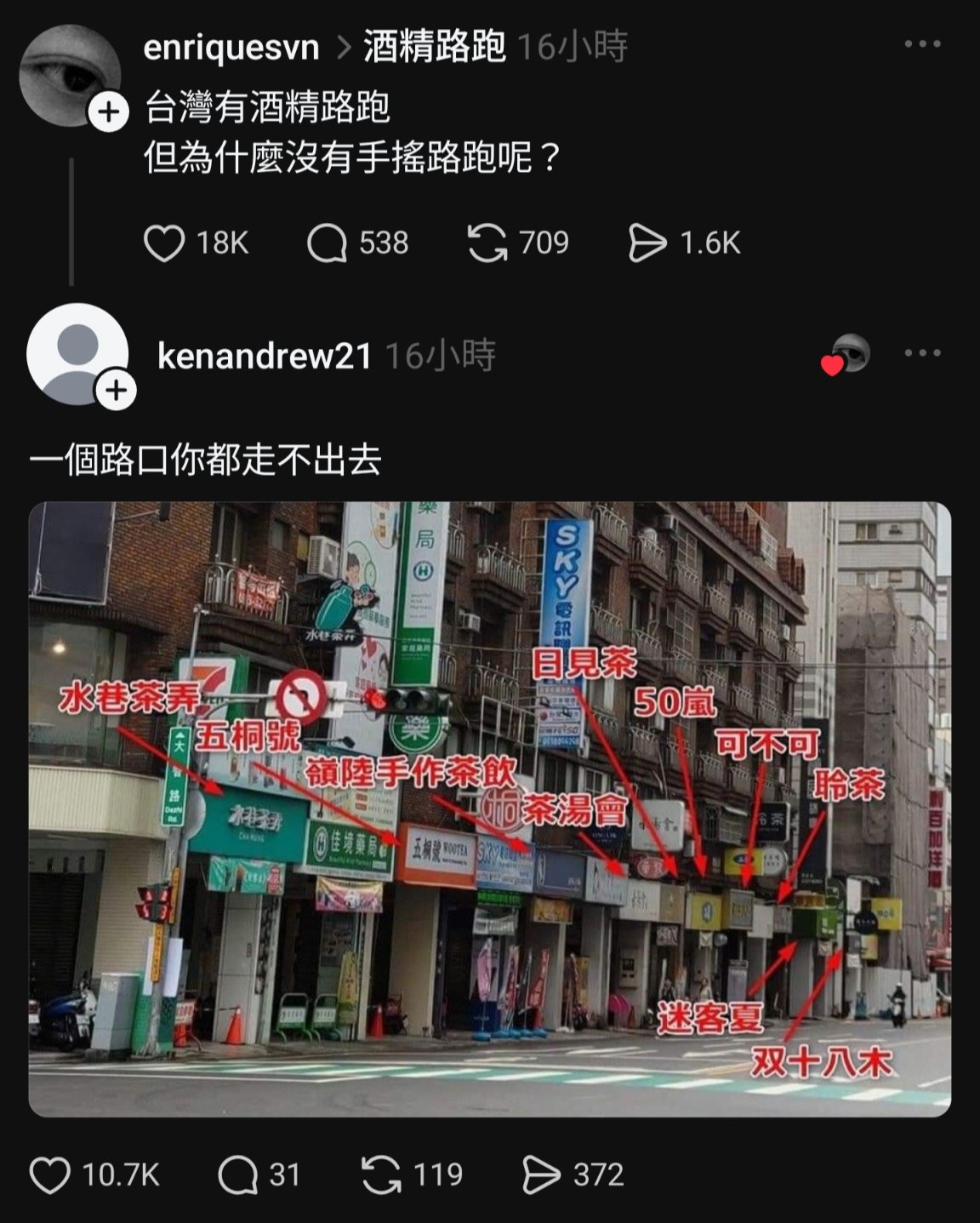Like kenandrew21's reply
The image size is (980, 1223).
(x=50, y=1175)
